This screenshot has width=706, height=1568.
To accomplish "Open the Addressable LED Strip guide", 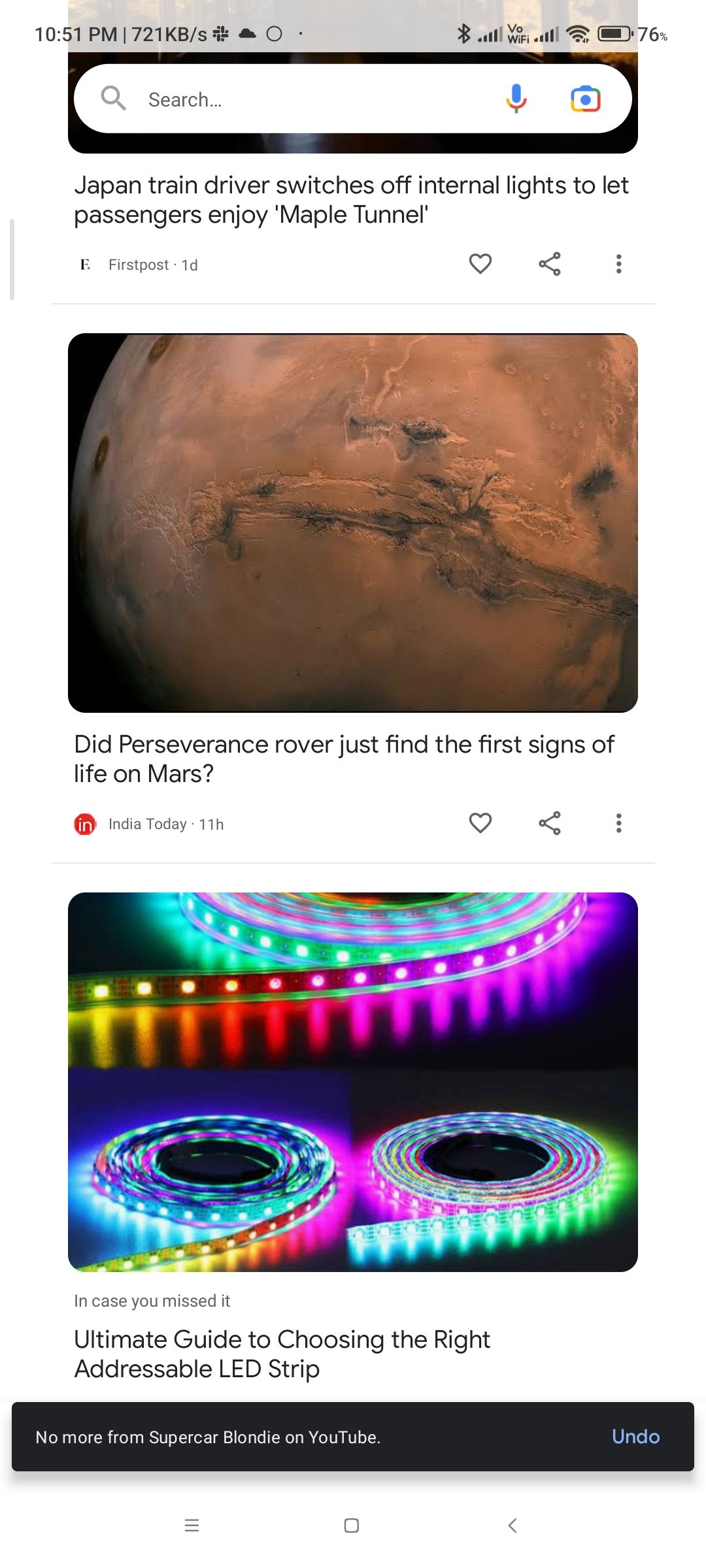I will (x=282, y=1354).
